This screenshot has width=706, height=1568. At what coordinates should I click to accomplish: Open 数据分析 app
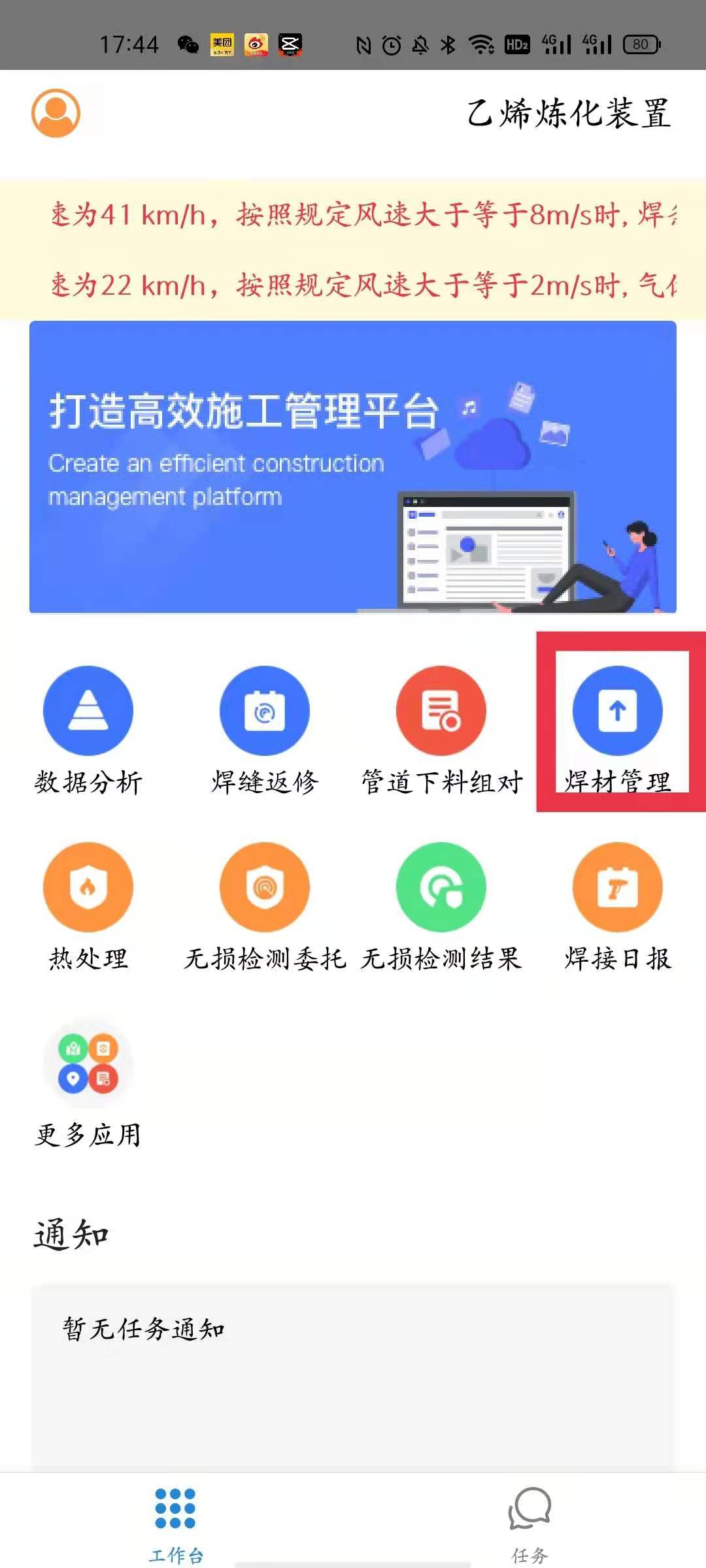(88, 711)
